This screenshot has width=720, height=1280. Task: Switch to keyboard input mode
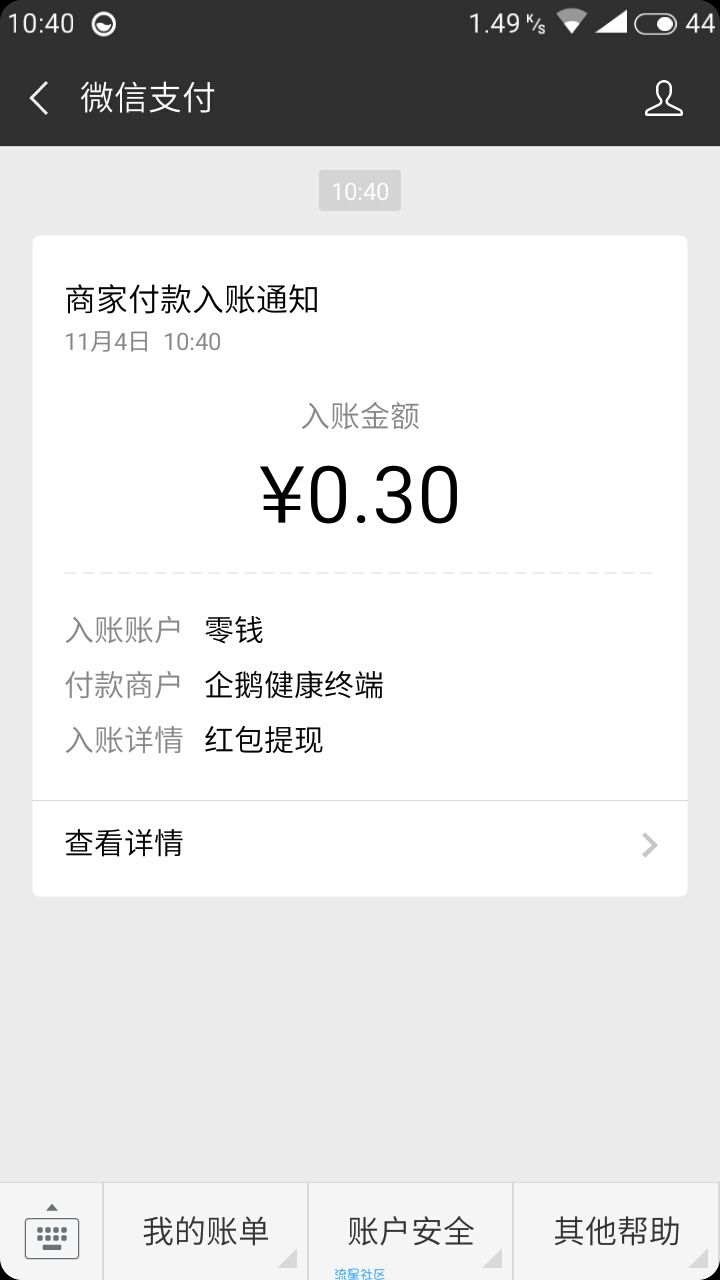click(51, 1232)
